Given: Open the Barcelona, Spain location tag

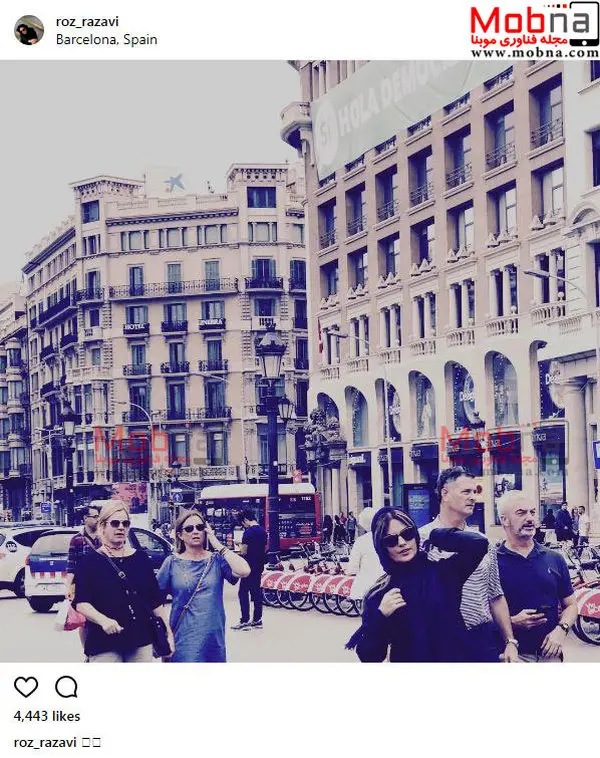Looking at the screenshot, I should tap(106, 40).
